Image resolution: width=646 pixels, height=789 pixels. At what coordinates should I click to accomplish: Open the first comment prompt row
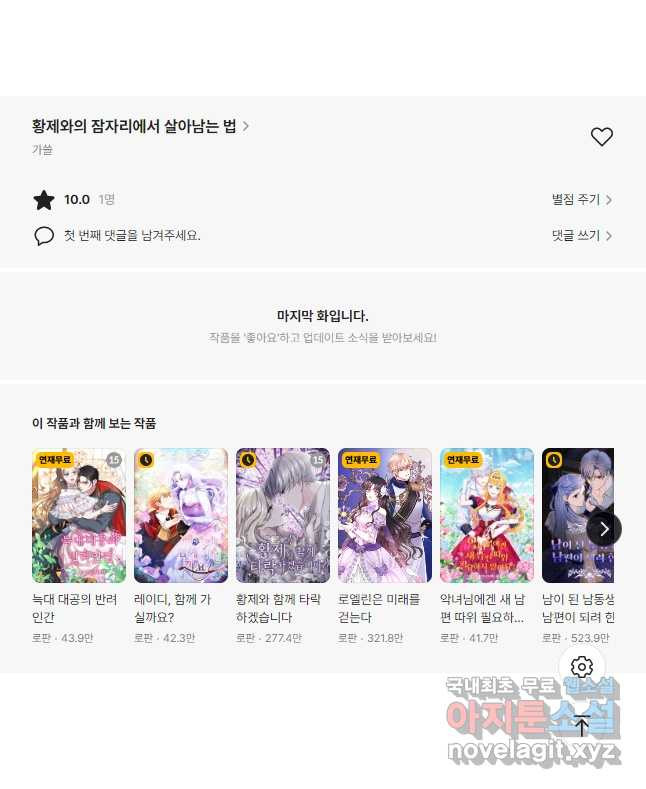130,236
